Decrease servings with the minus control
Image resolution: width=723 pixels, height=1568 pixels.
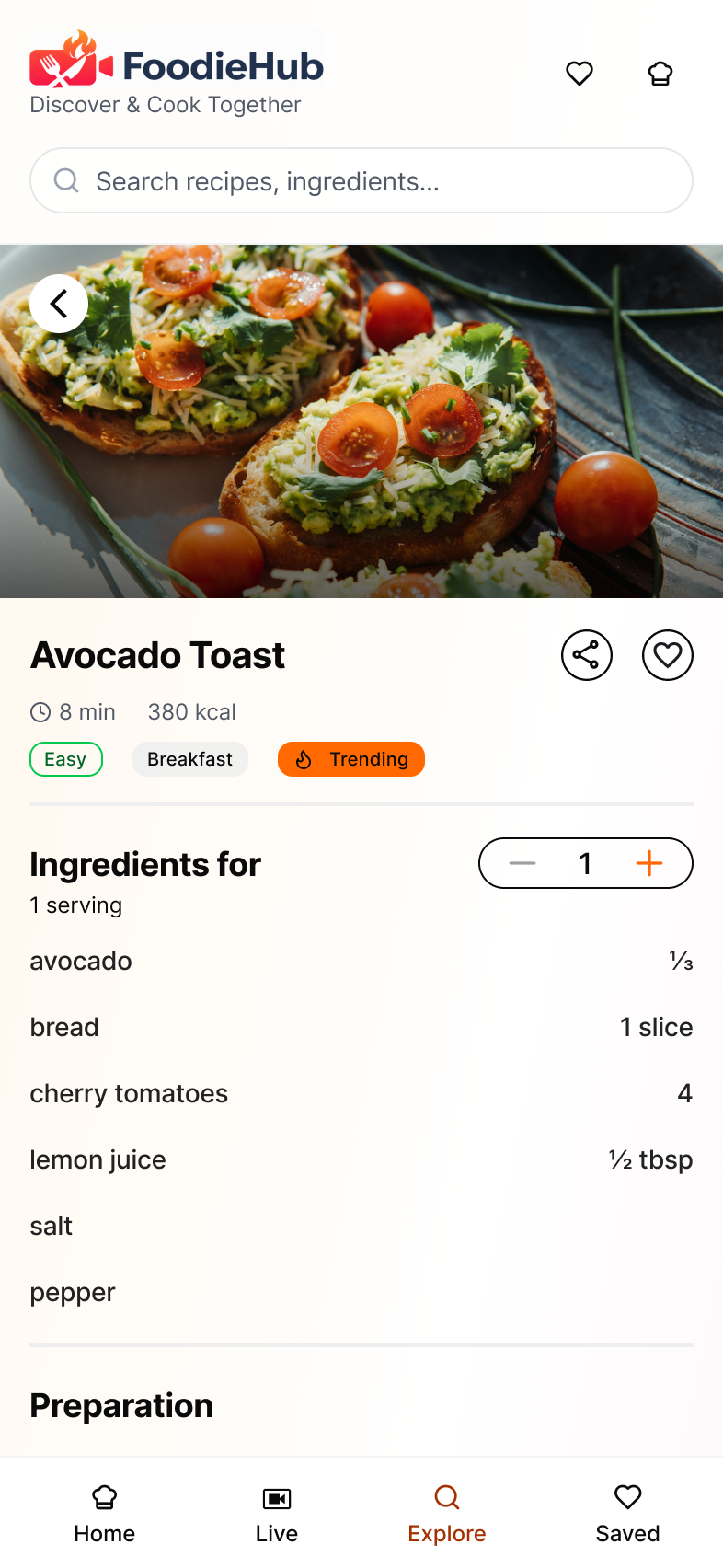[x=522, y=863]
